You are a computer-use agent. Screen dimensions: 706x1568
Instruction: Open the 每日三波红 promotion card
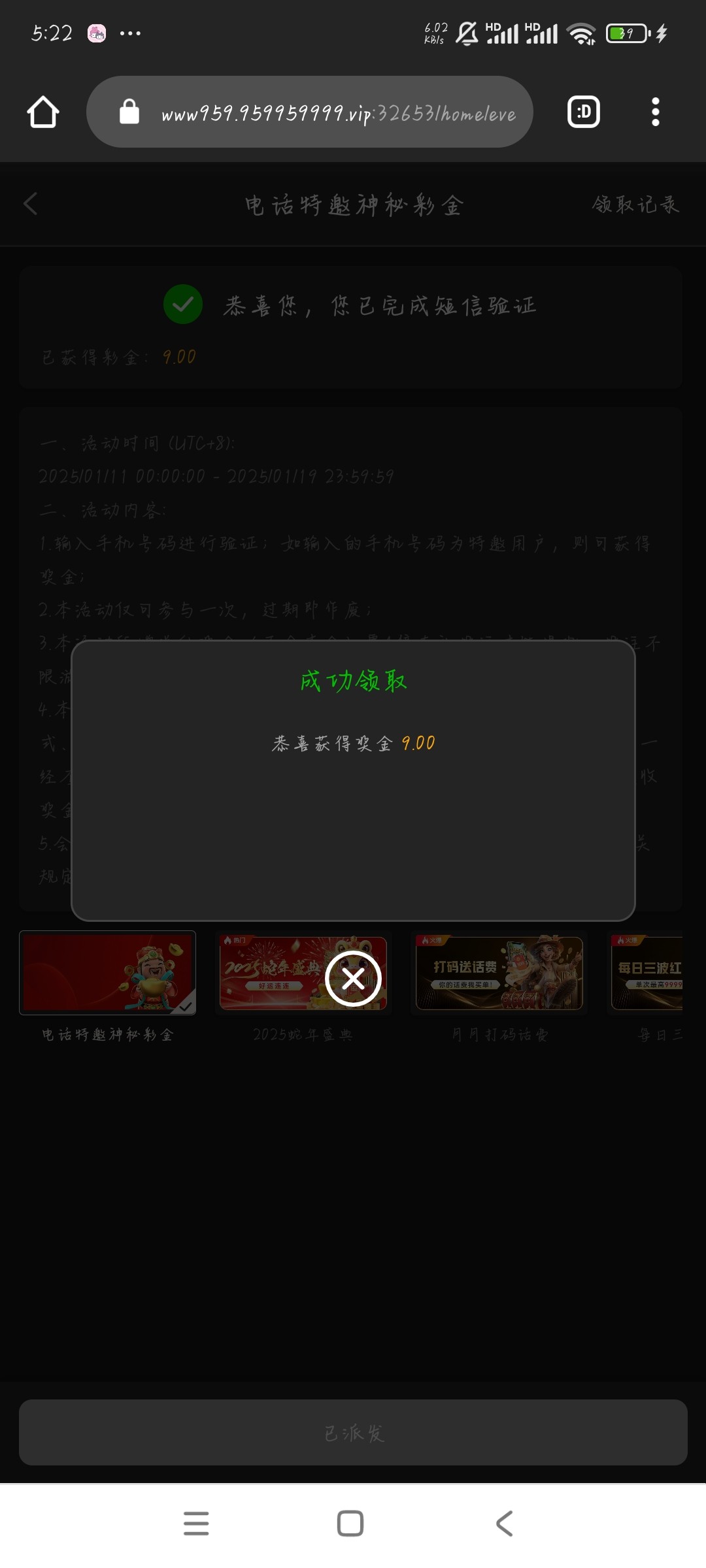click(x=647, y=973)
